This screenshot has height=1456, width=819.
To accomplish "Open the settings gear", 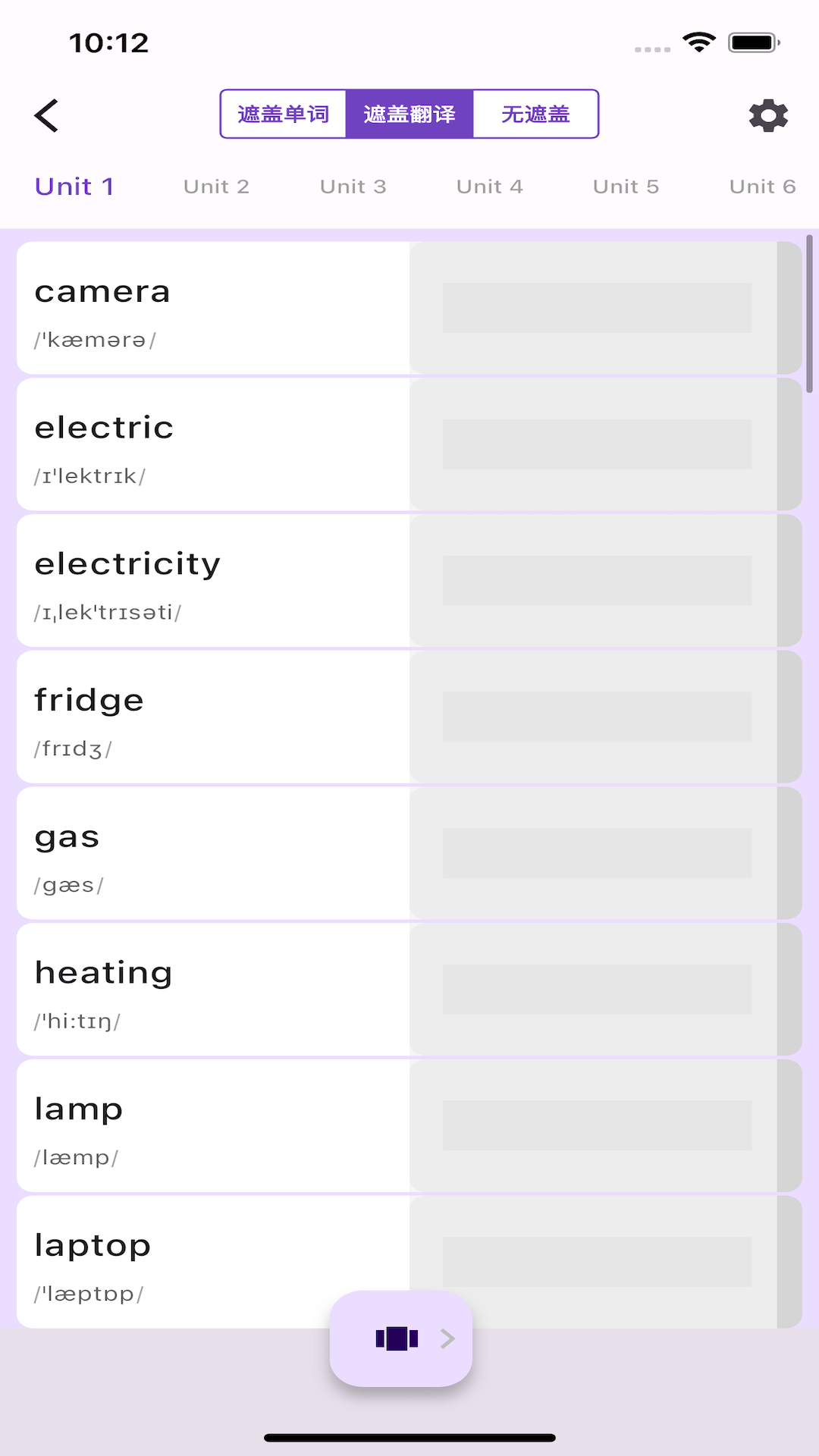I will coord(768,115).
